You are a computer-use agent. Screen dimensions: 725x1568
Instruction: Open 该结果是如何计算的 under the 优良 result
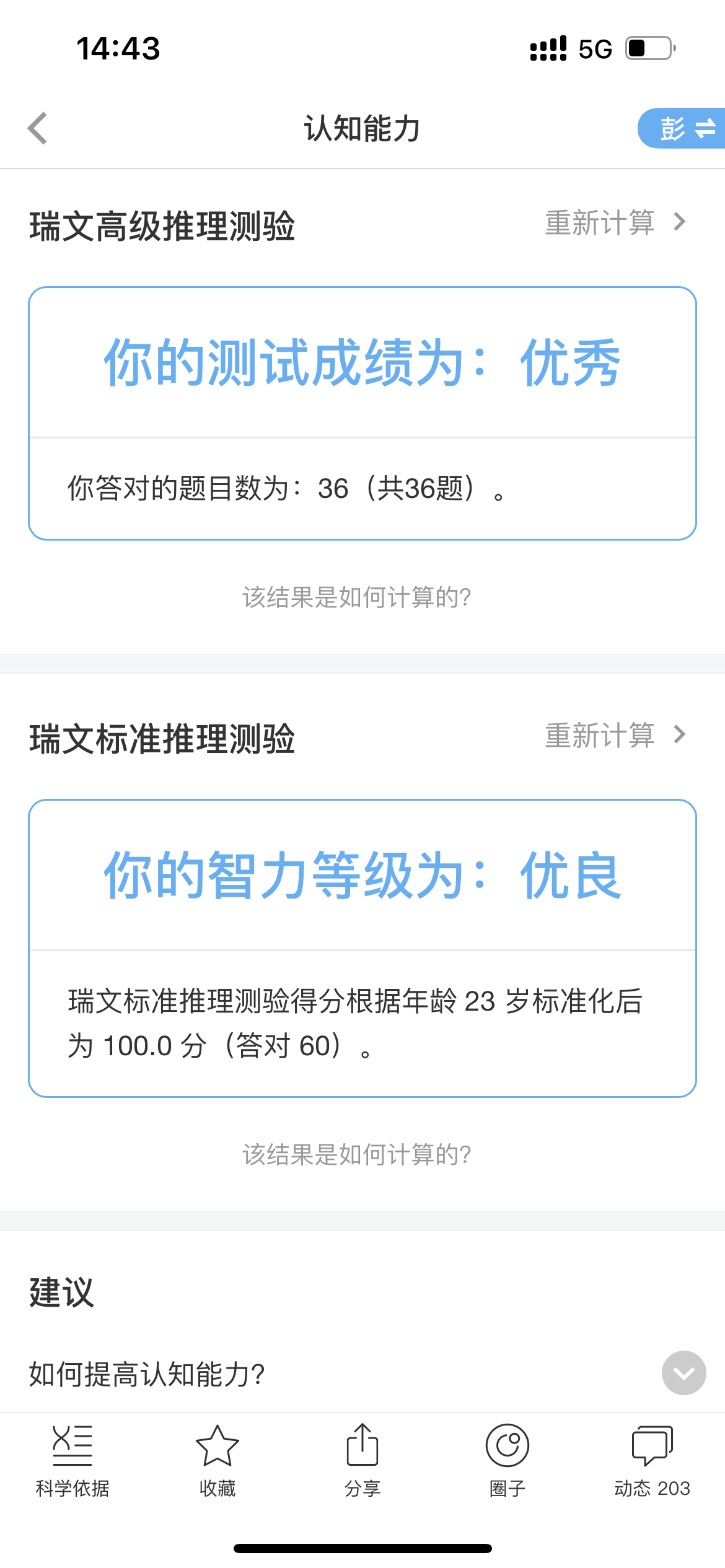pyautogui.click(x=356, y=1154)
